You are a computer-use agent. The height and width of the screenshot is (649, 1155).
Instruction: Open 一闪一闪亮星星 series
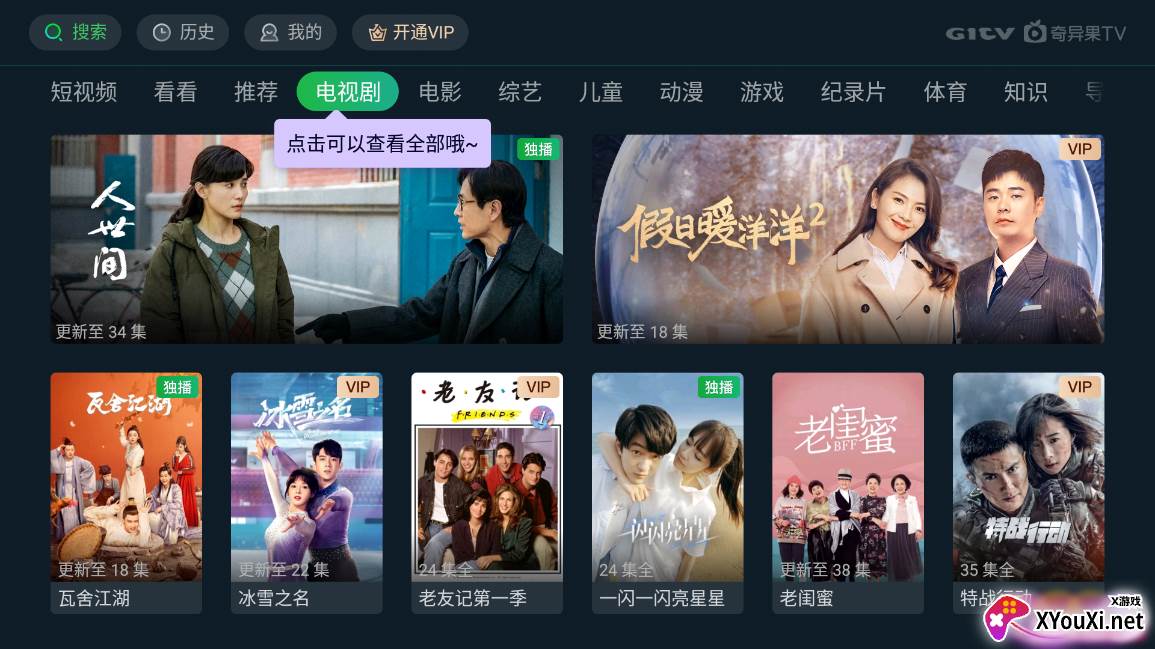click(667, 490)
